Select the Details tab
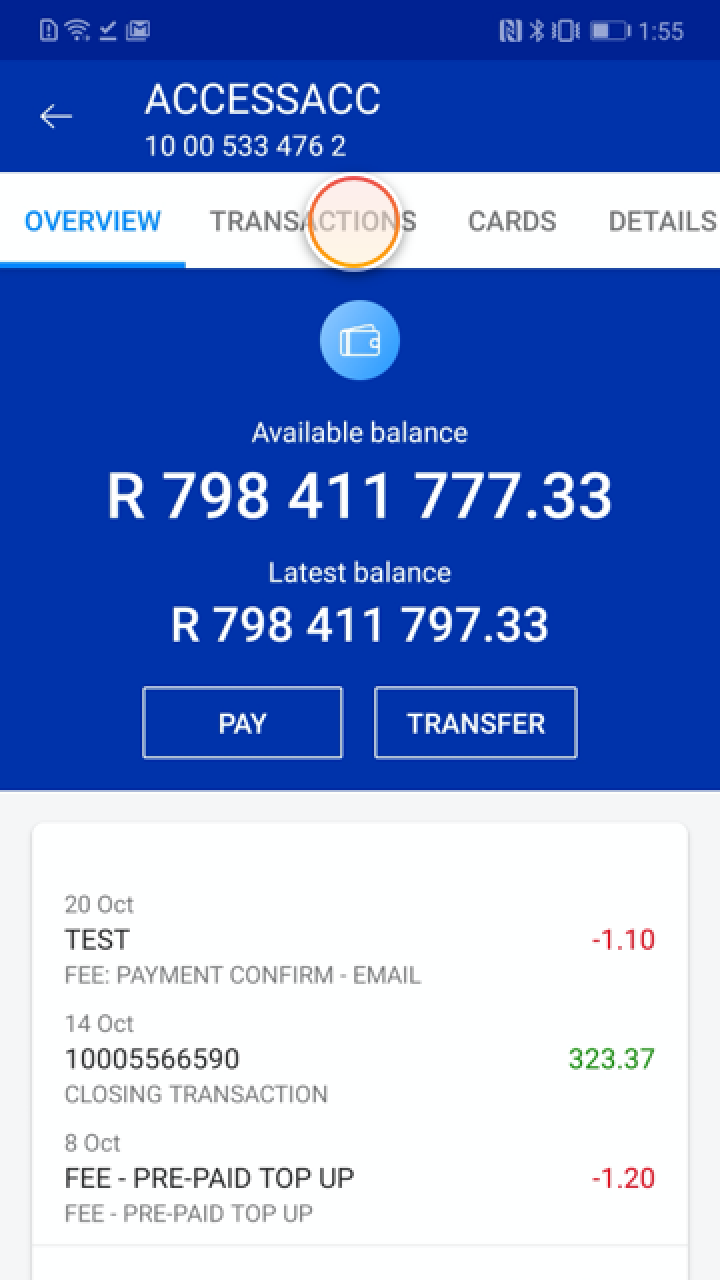Image resolution: width=720 pixels, height=1280 pixels. coord(662,221)
